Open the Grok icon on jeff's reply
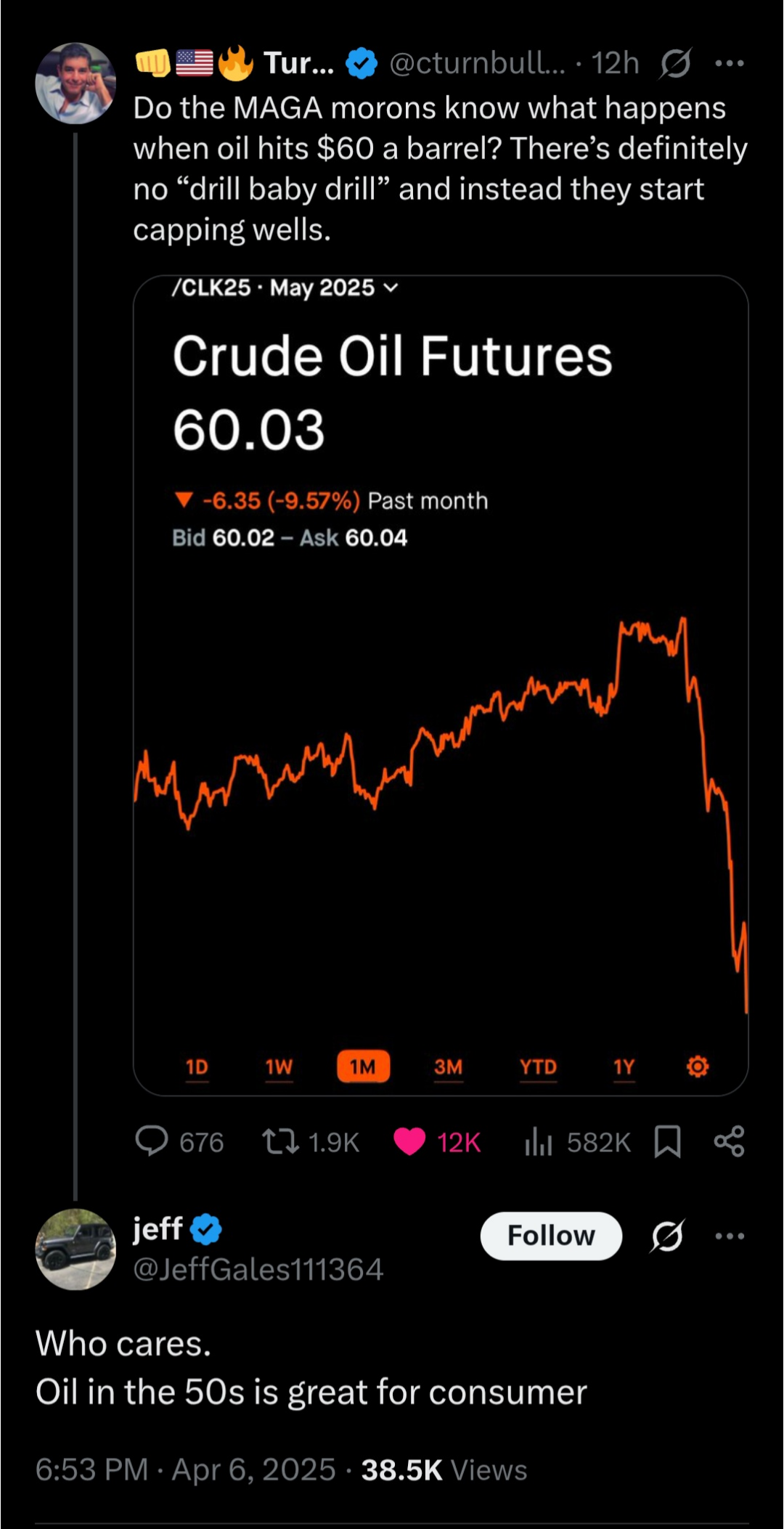This screenshot has width=784, height=1529. (x=667, y=1236)
